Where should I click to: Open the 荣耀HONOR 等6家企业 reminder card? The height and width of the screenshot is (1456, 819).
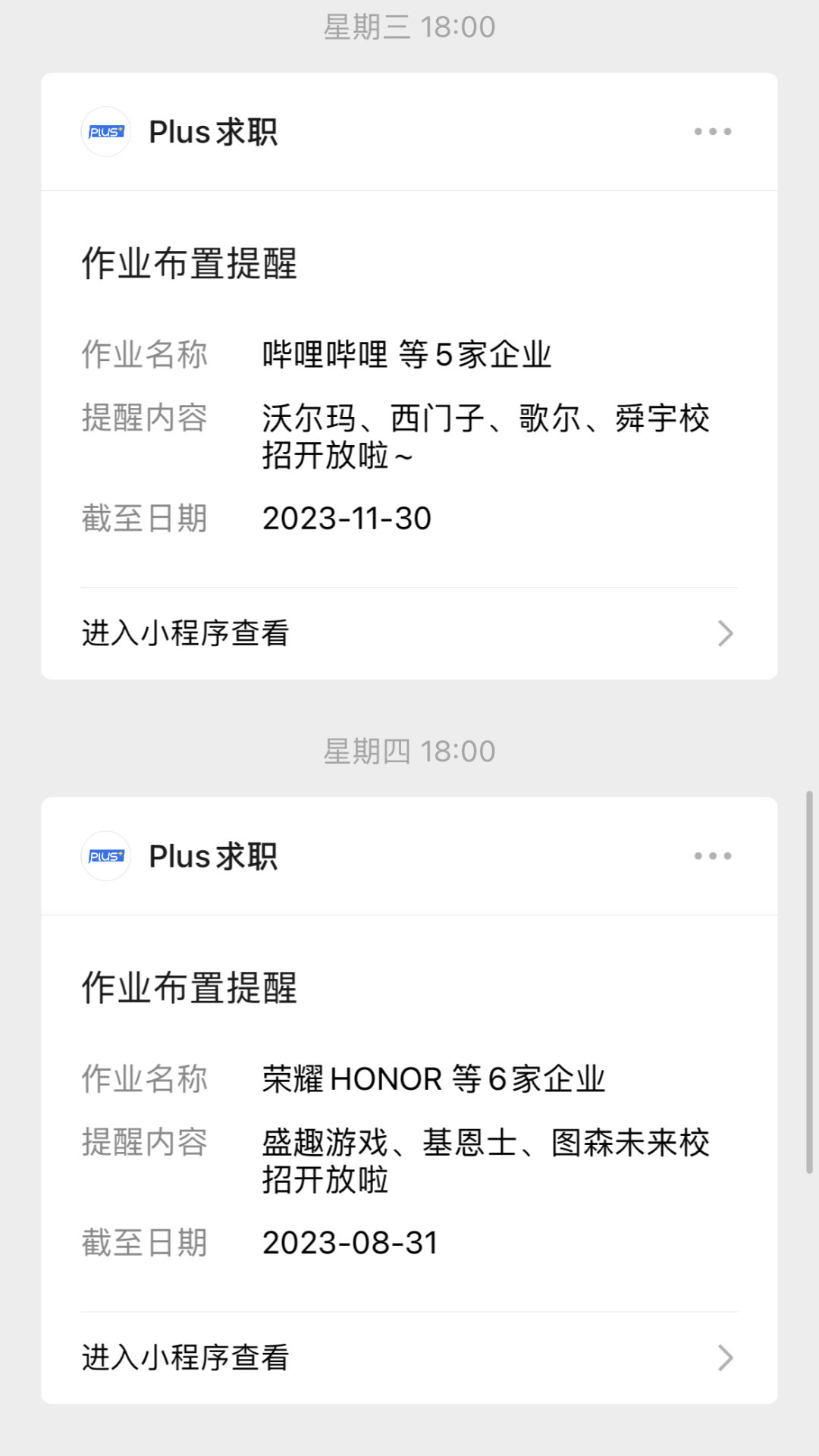pos(409,1113)
